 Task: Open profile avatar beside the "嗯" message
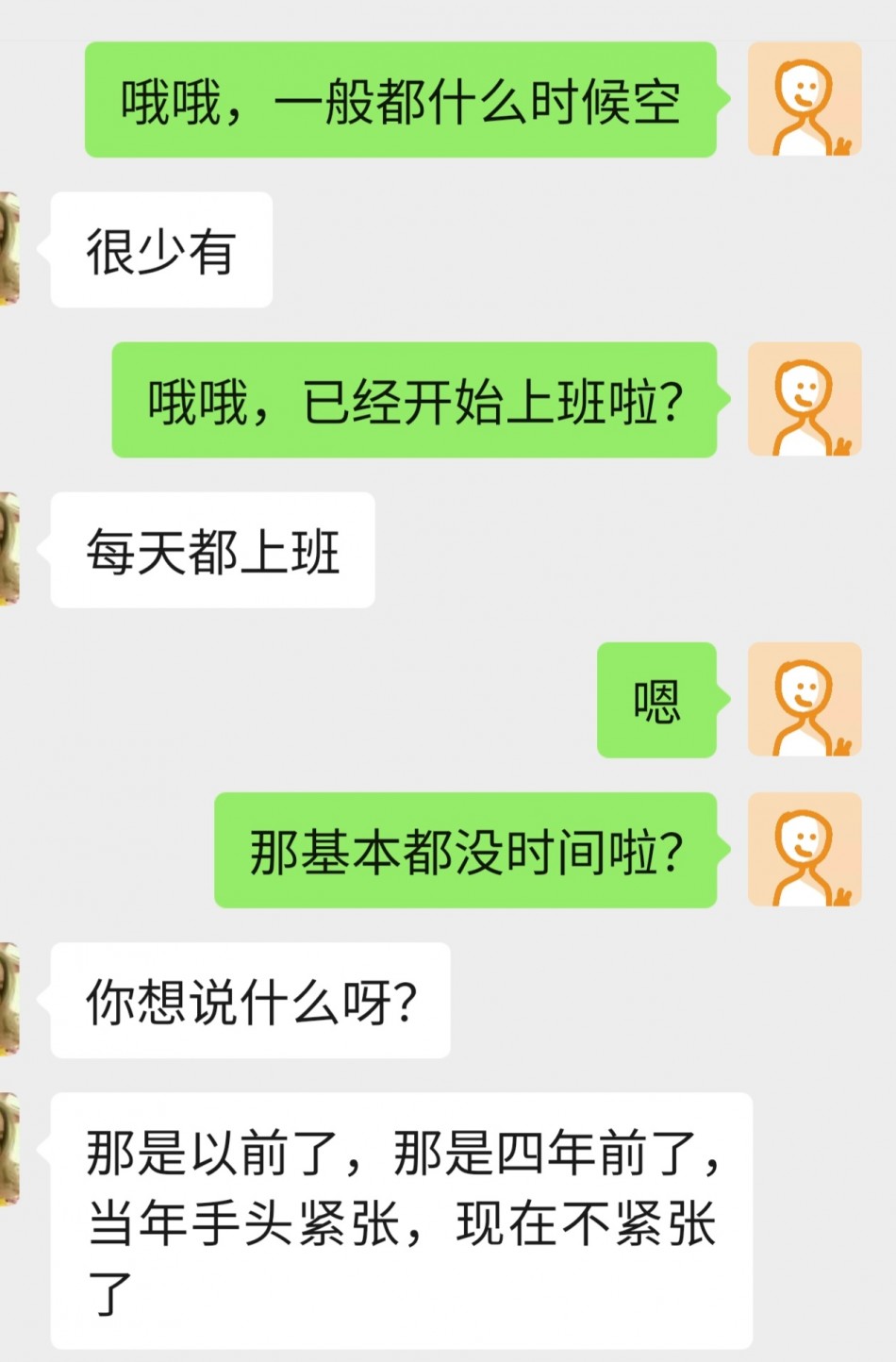805,700
